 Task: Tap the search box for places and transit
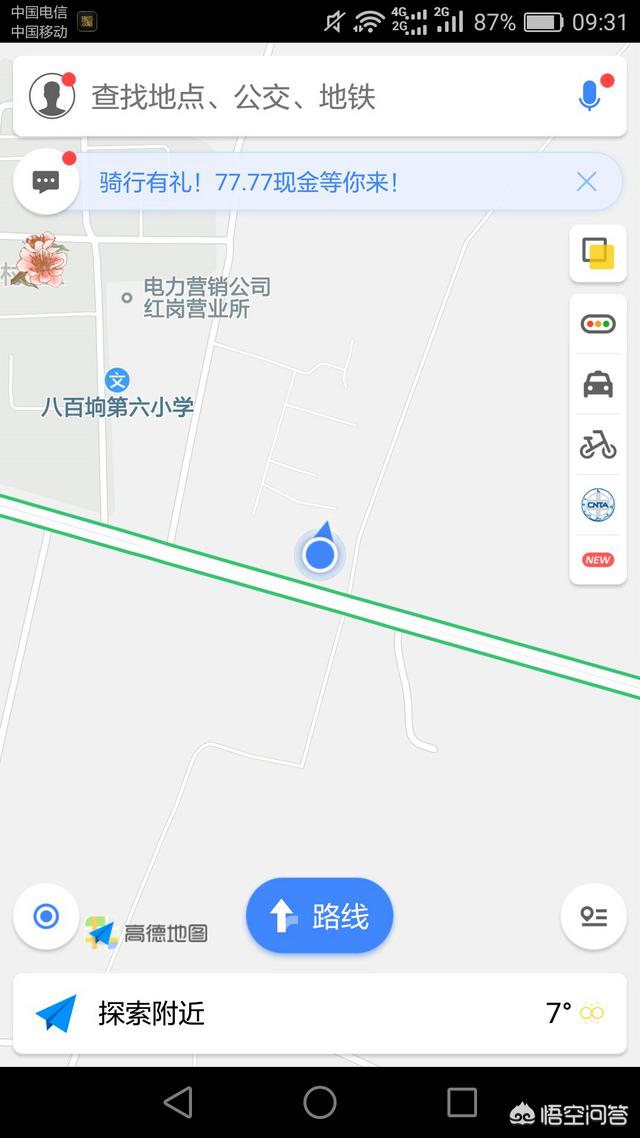[300, 97]
